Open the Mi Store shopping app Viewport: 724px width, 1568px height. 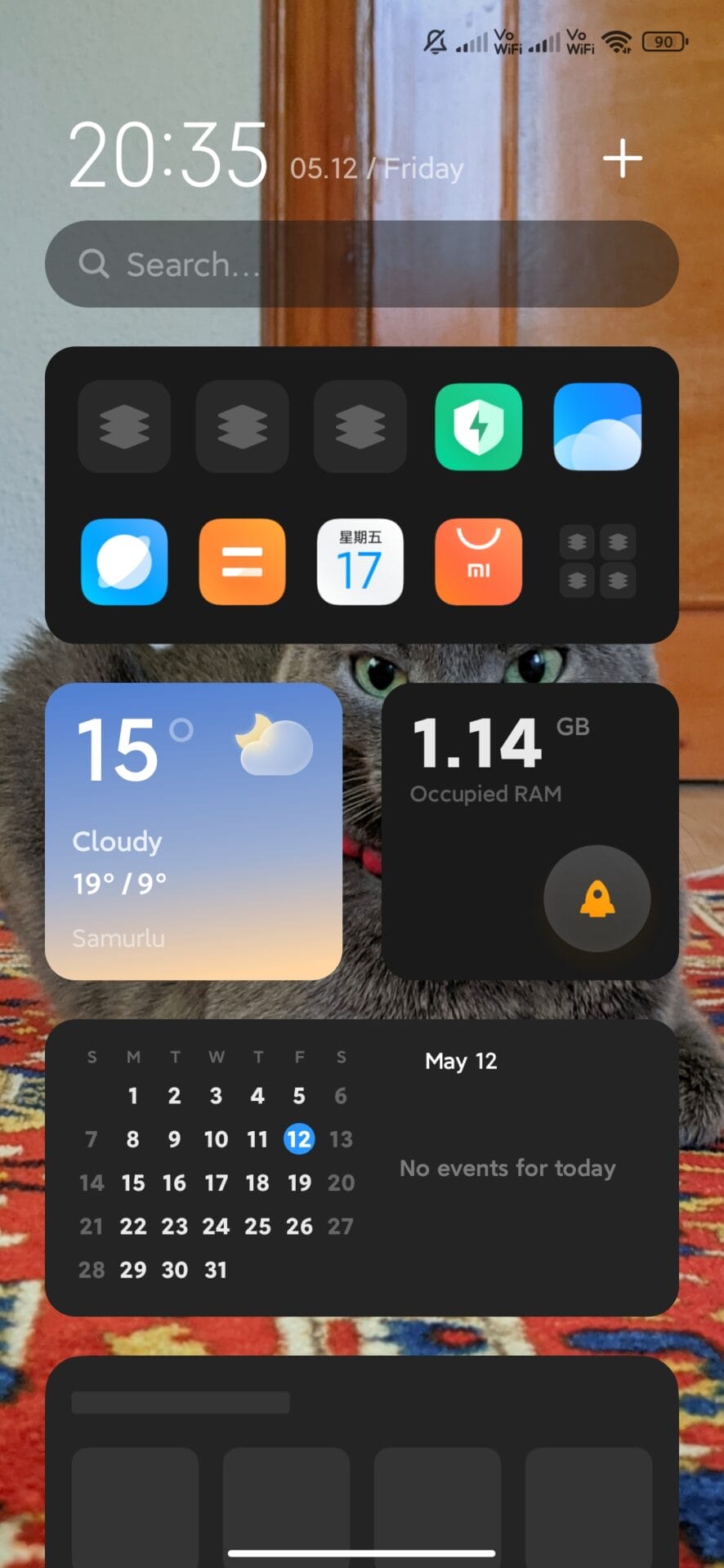(x=478, y=562)
